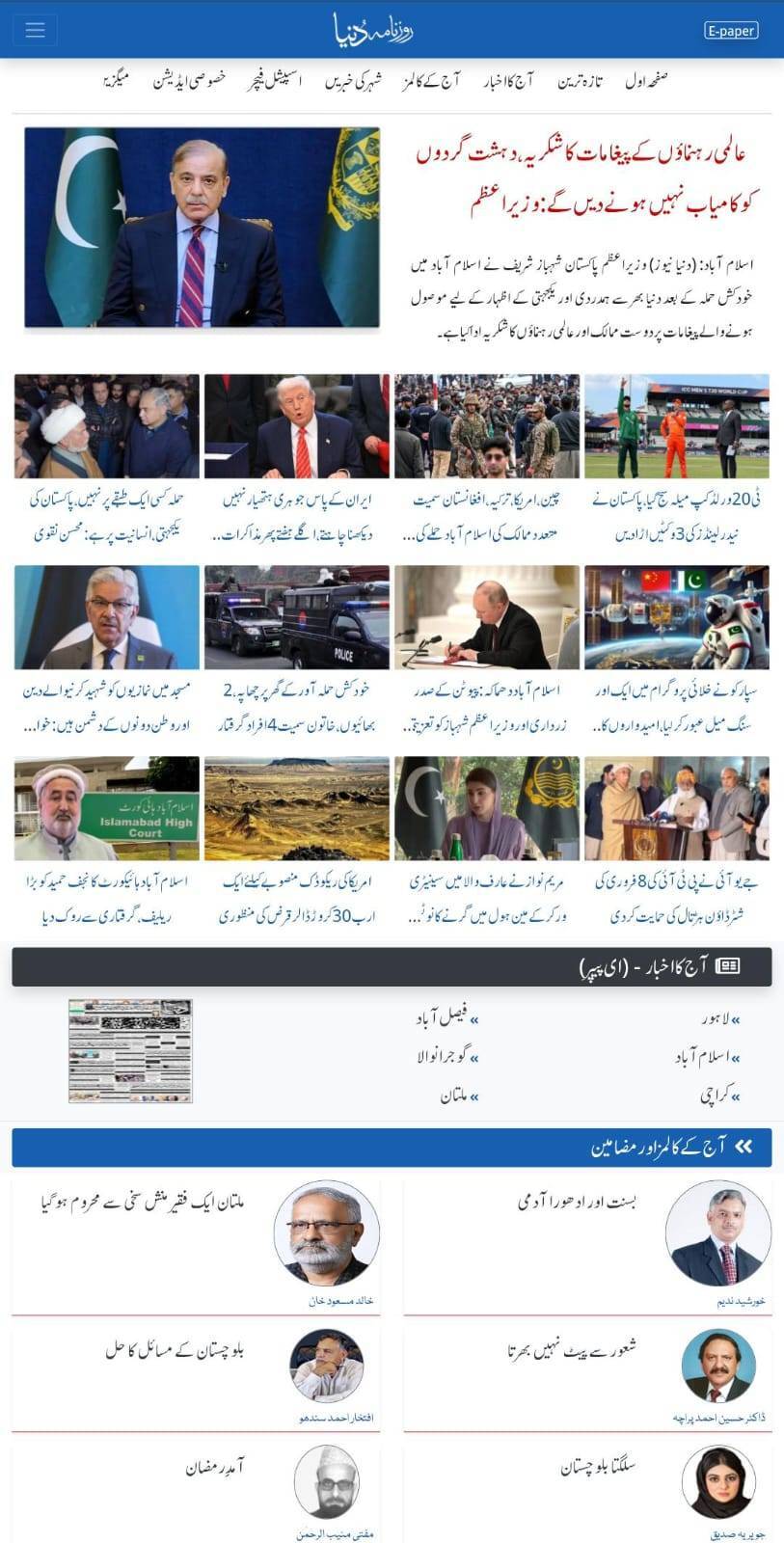Select the میگزین nav item
784x1543 pixels.
(122, 81)
